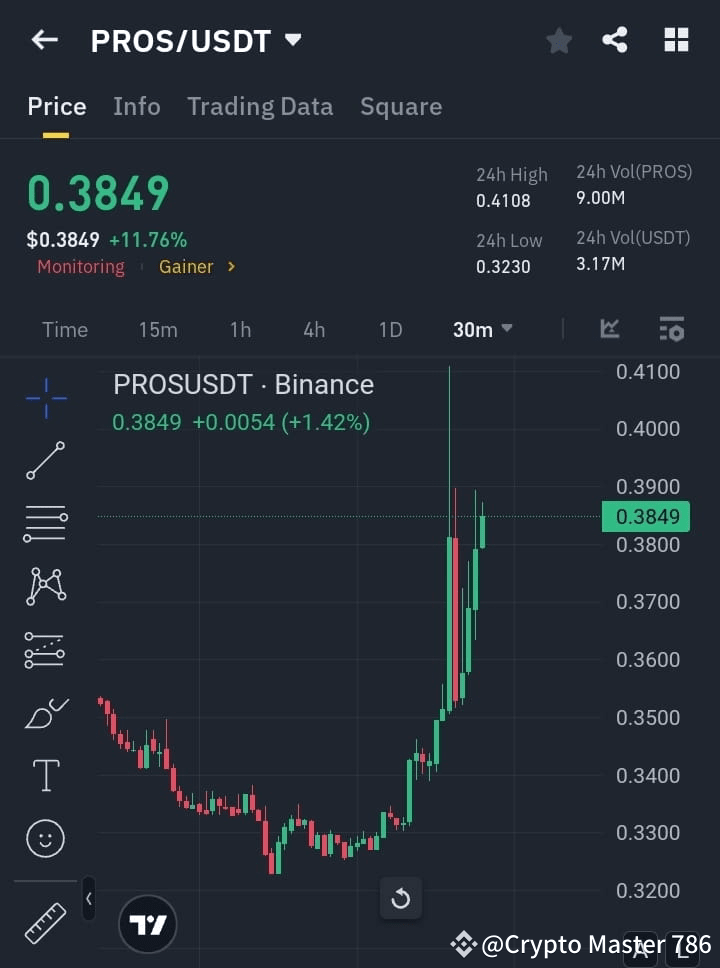
Task: Collapse the drawing tools sidebar
Action: tap(88, 899)
